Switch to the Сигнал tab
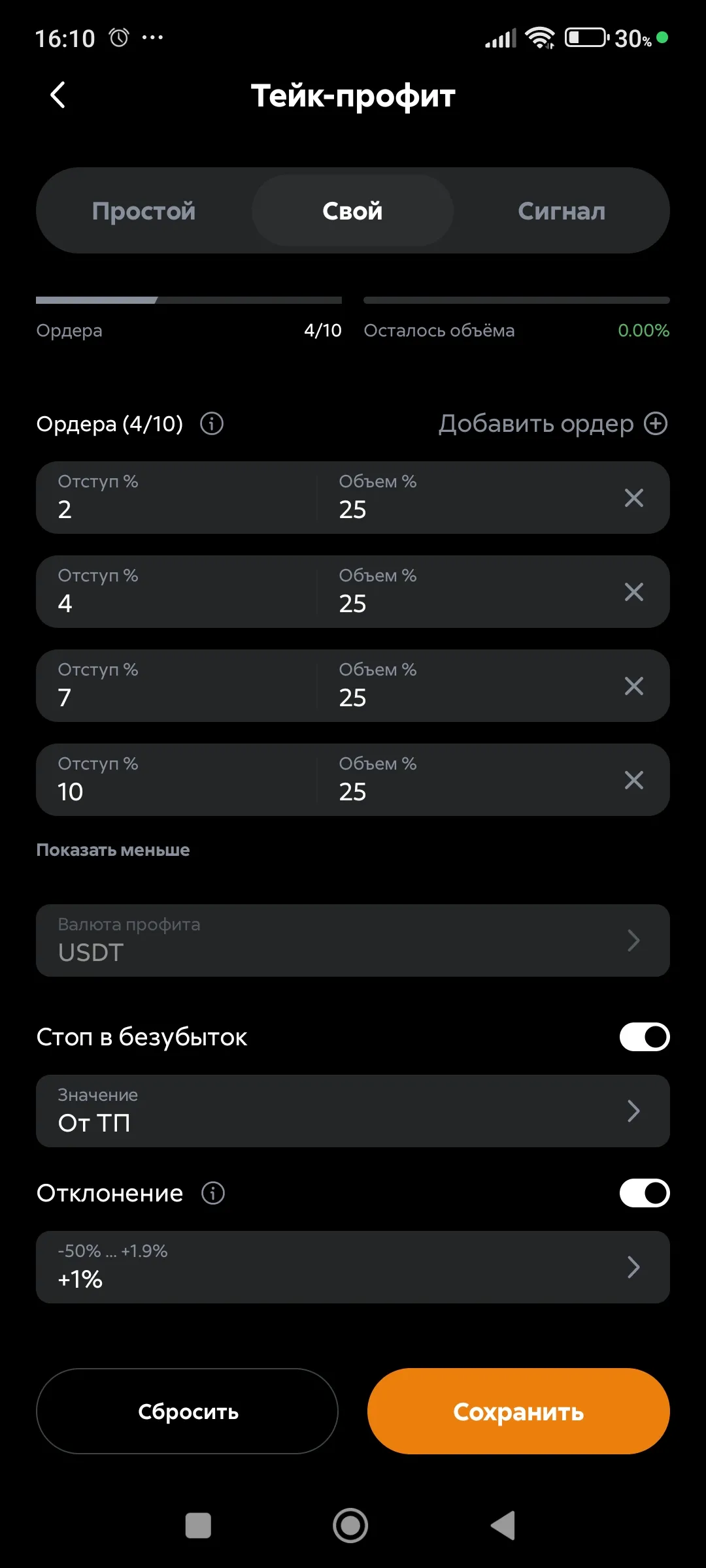 [x=562, y=211]
